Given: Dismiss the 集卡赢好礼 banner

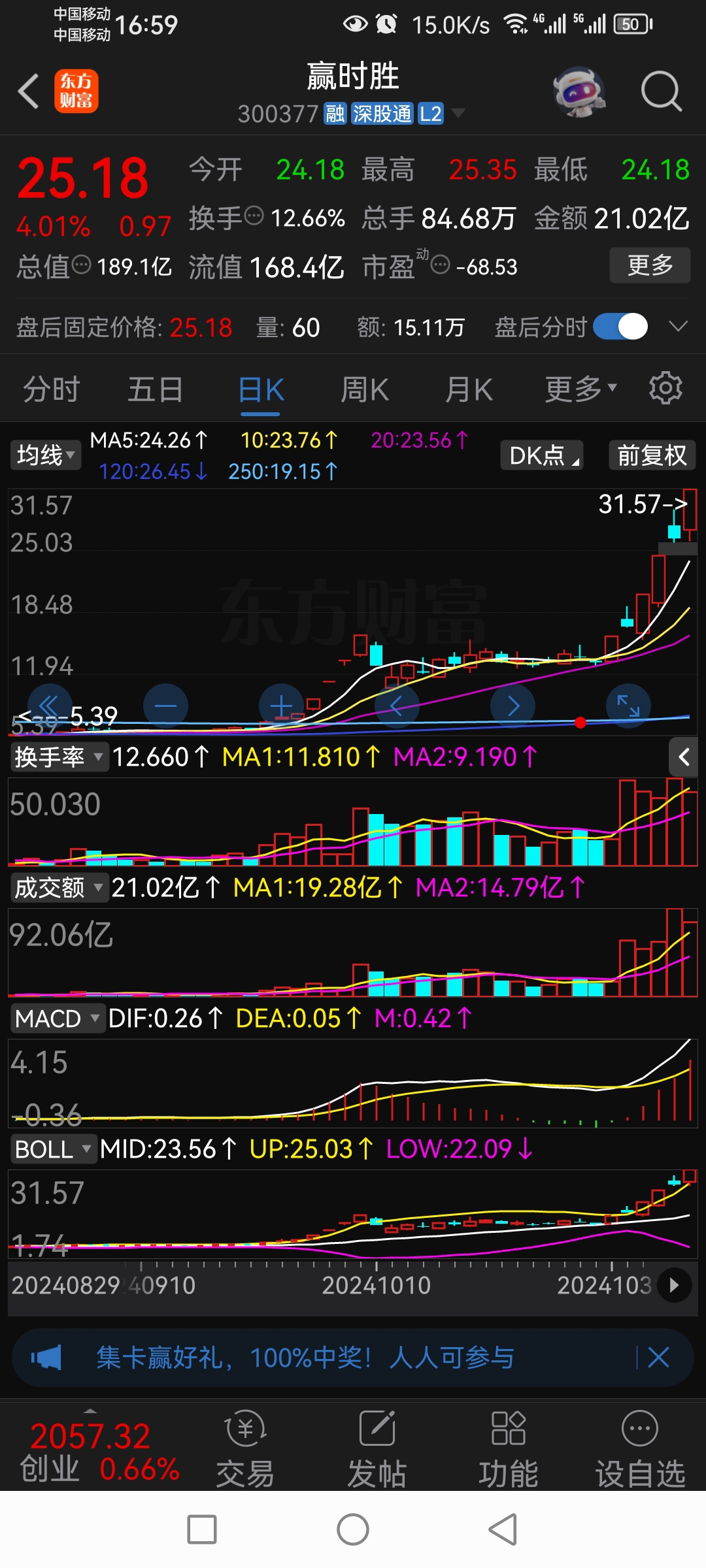Looking at the screenshot, I should coord(658,1358).
